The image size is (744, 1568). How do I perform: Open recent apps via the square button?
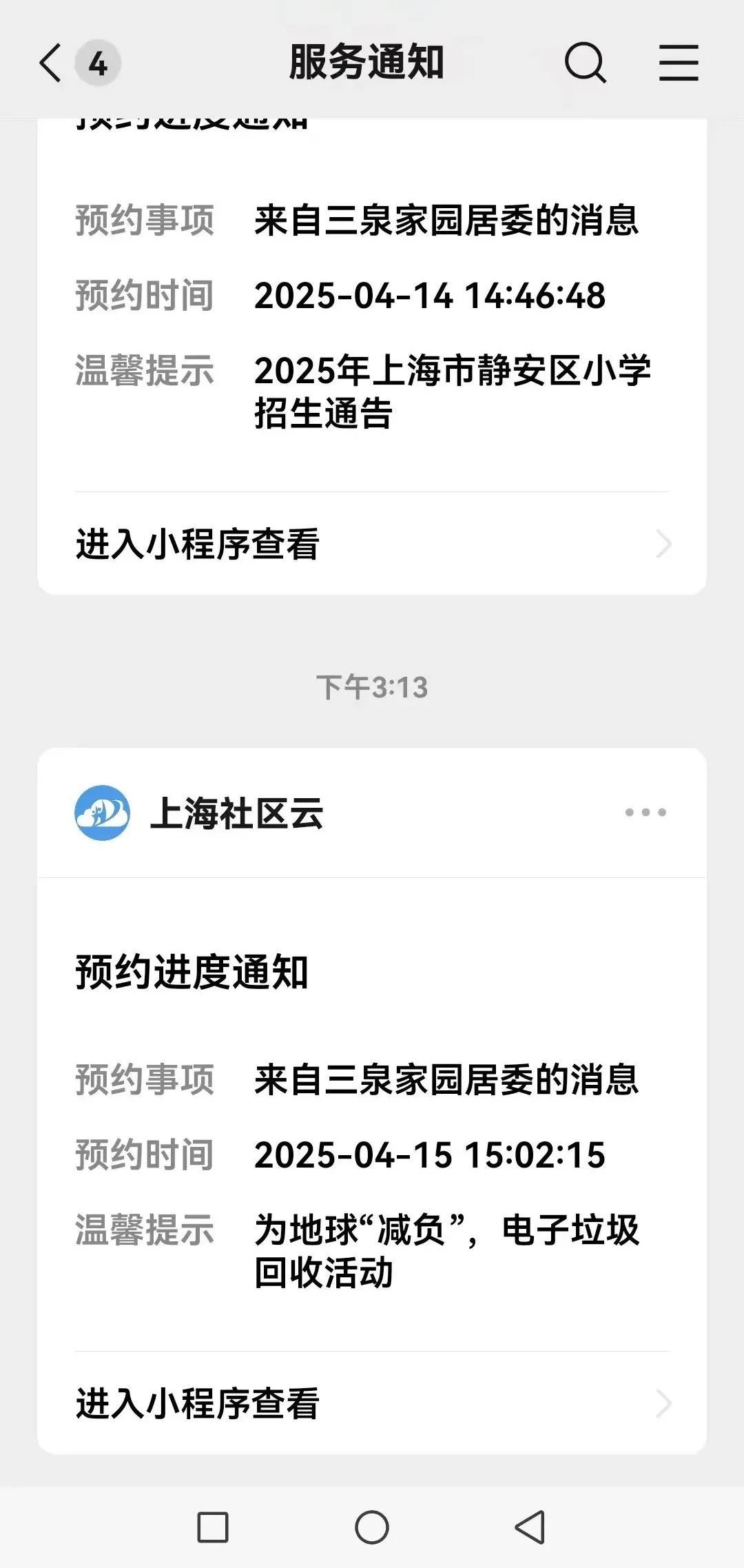click(213, 1527)
